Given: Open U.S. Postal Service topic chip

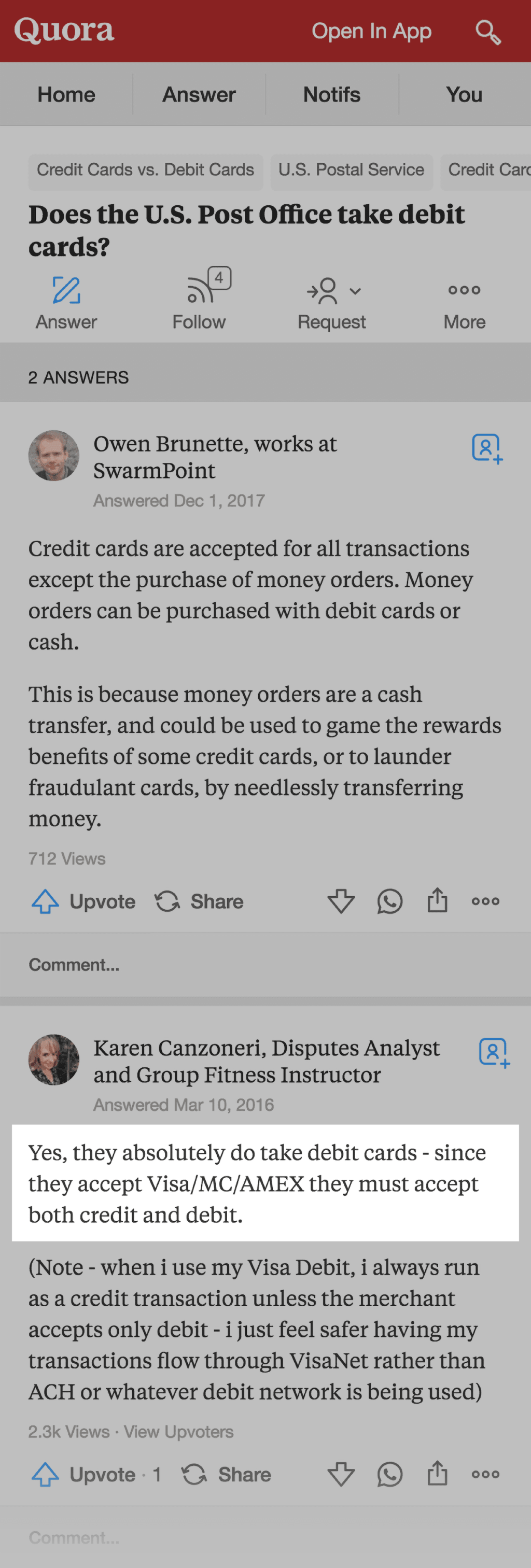Looking at the screenshot, I should (351, 170).
